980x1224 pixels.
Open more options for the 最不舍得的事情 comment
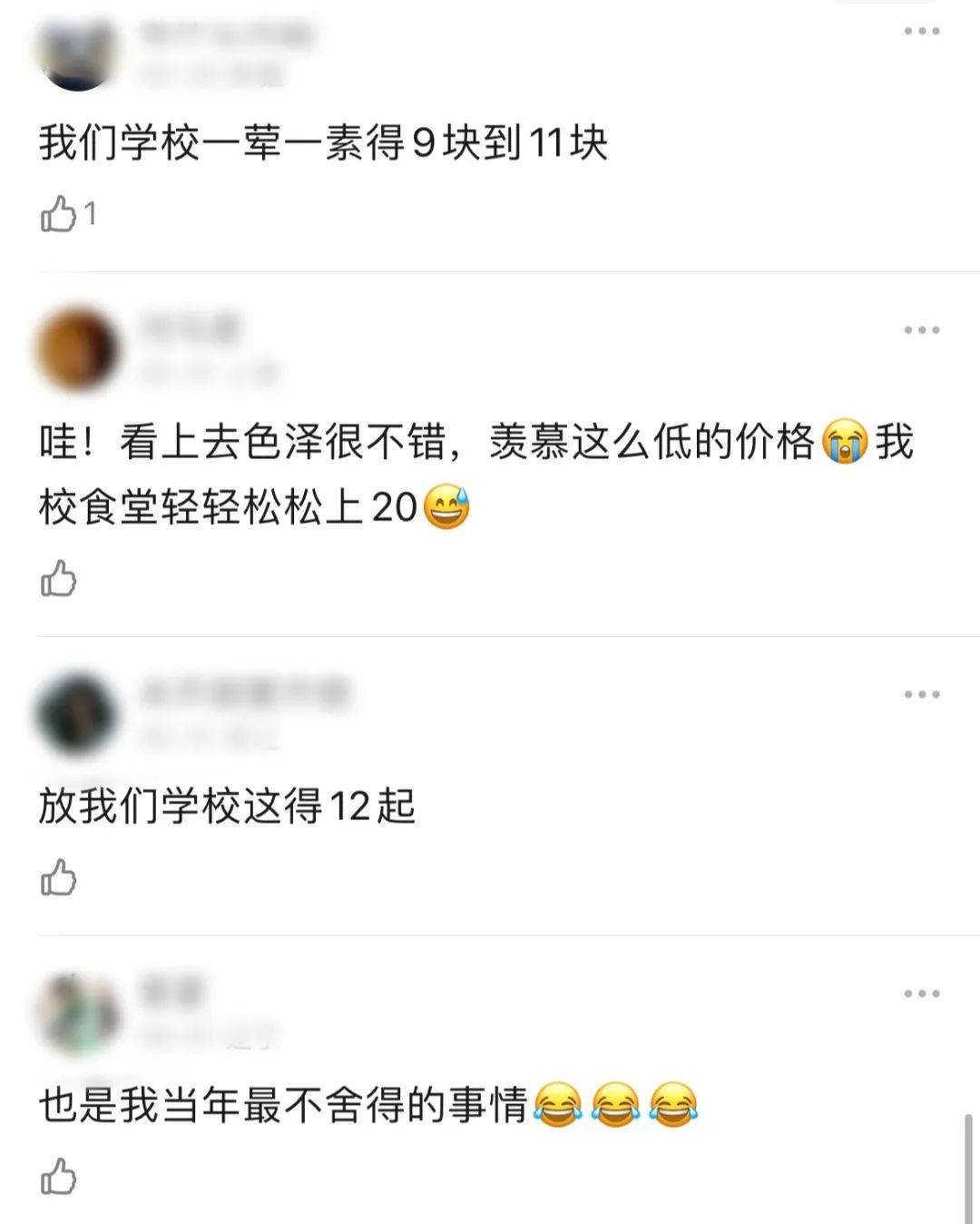pyautogui.click(x=921, y=994)
